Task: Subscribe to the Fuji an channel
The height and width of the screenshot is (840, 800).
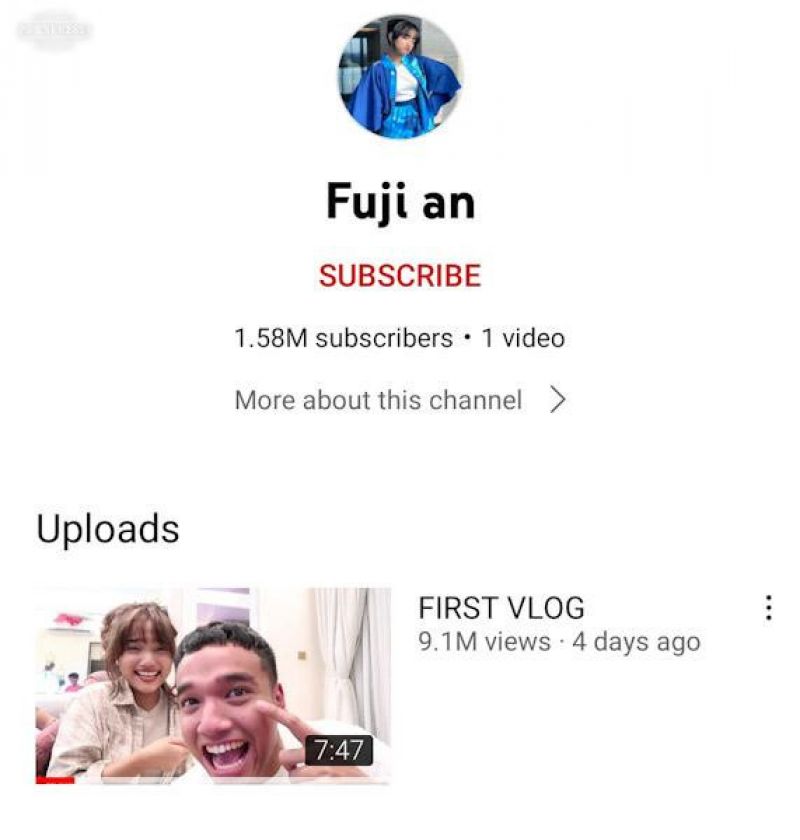Action: [400, 275]
